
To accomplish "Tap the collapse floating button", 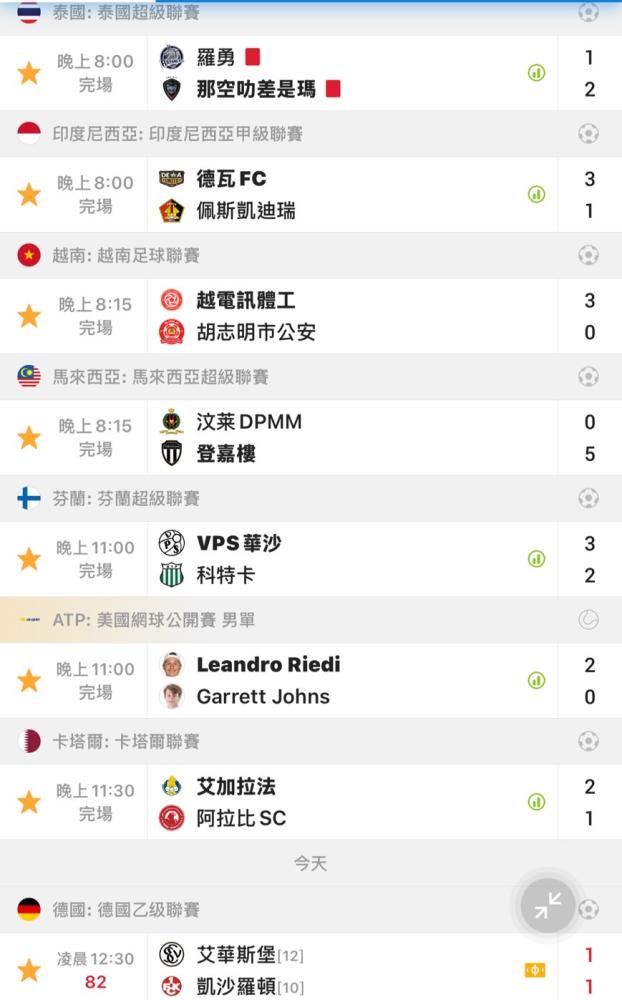I will pyautogui.click(x=547, y=906).
